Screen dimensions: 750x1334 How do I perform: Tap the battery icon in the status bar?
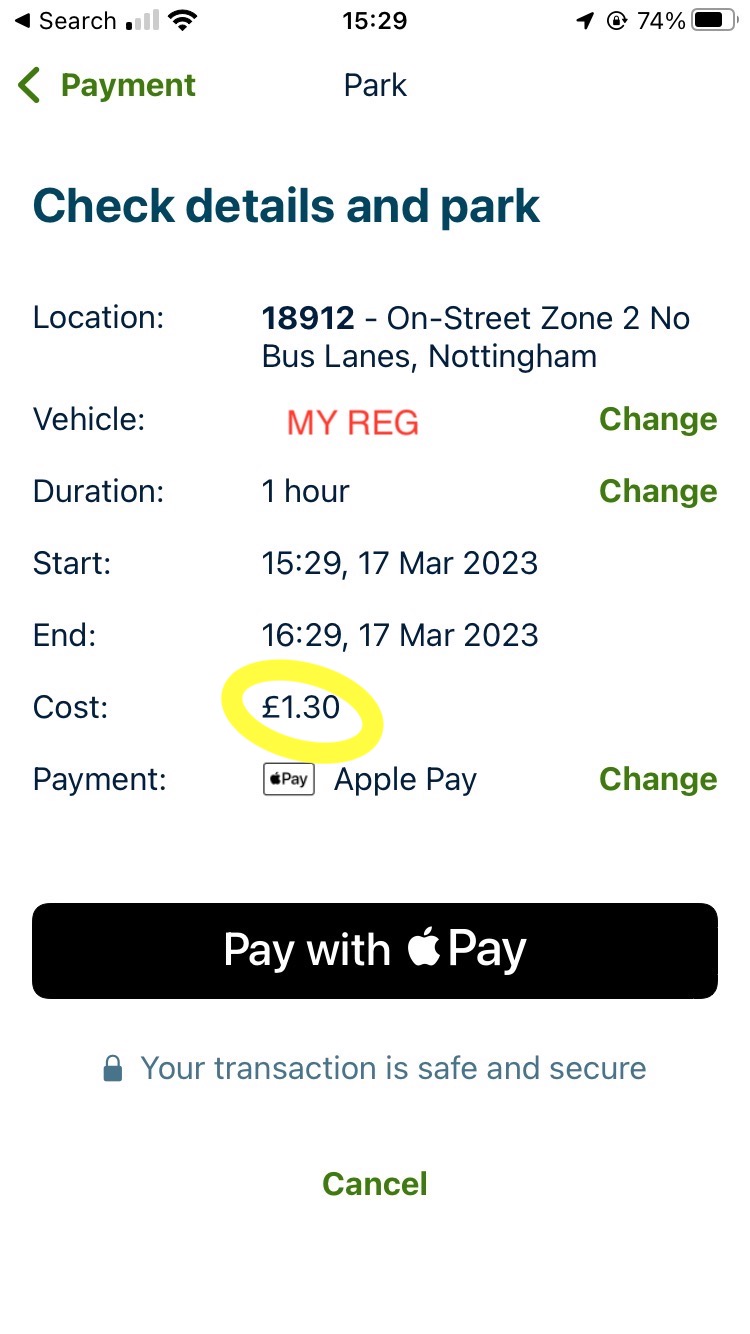(714, 18)
